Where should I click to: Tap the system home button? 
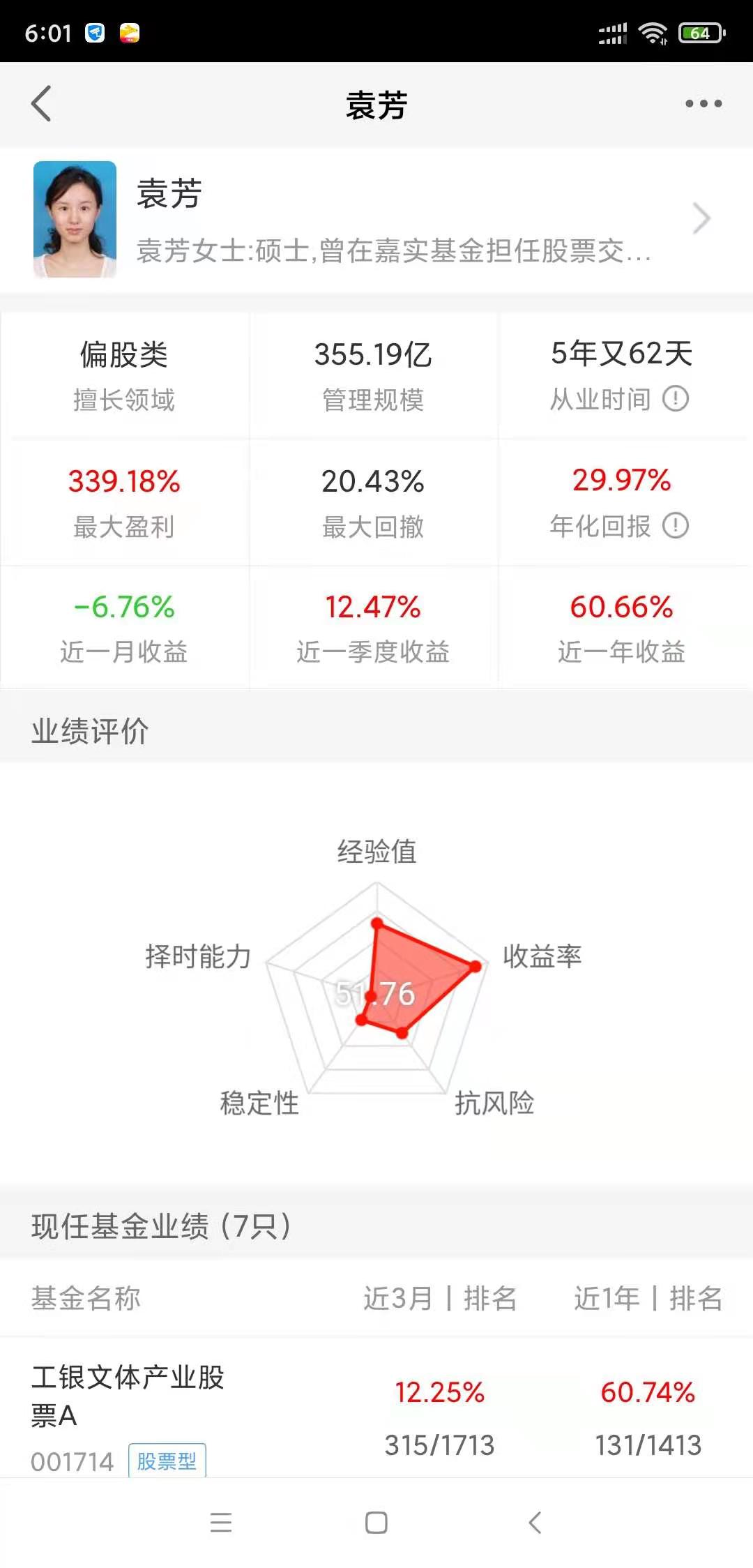(x=376, y=1522)
